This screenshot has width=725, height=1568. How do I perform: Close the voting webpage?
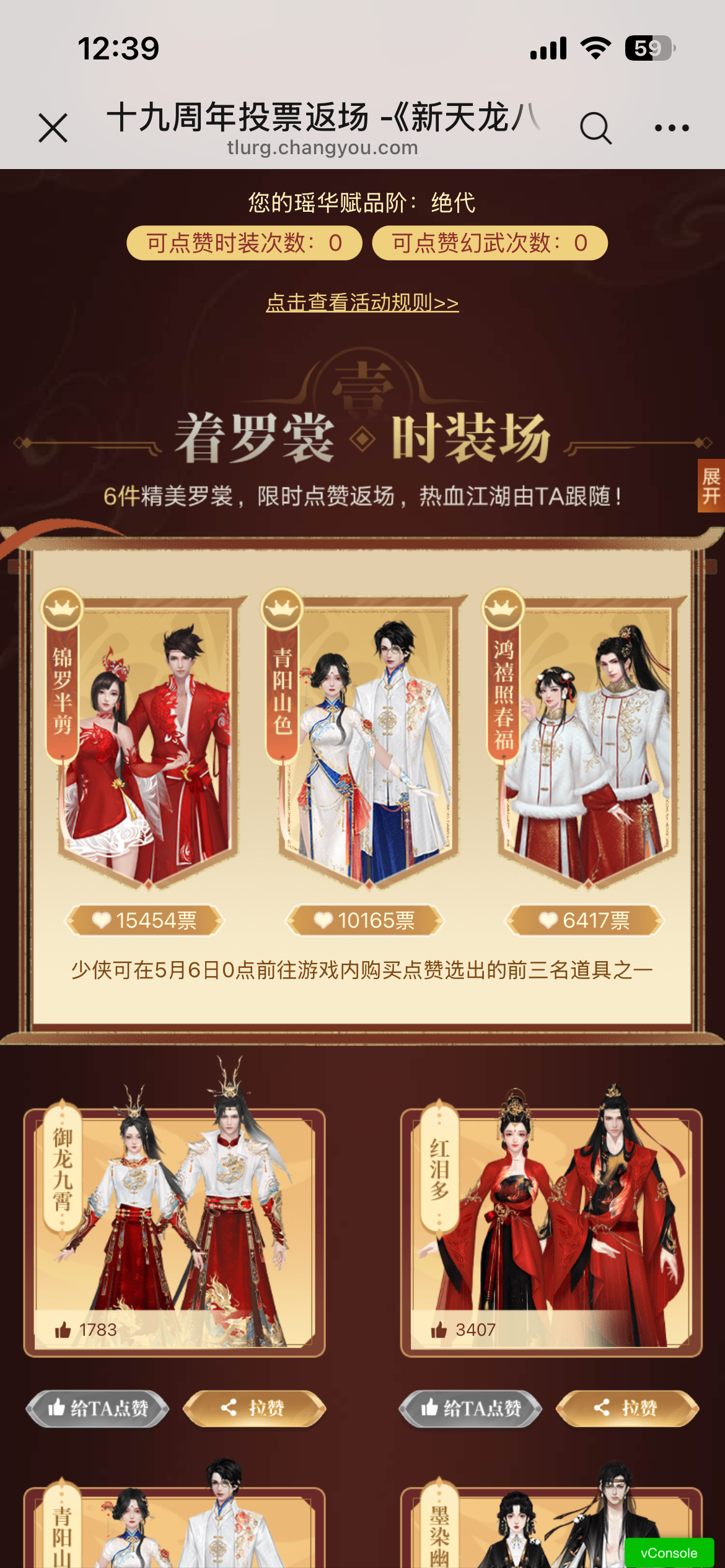(53, 128)
